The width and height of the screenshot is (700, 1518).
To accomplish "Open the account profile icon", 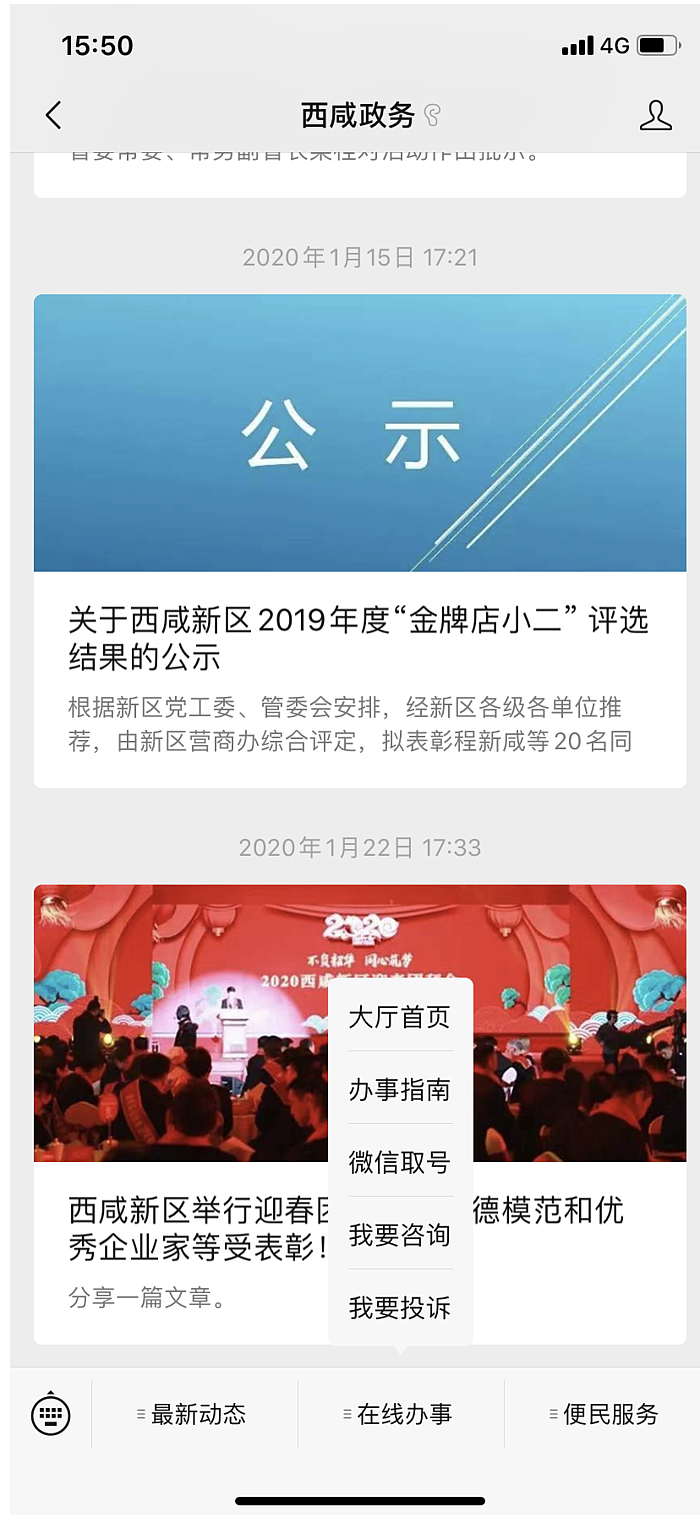I will [x=655, y=115].
